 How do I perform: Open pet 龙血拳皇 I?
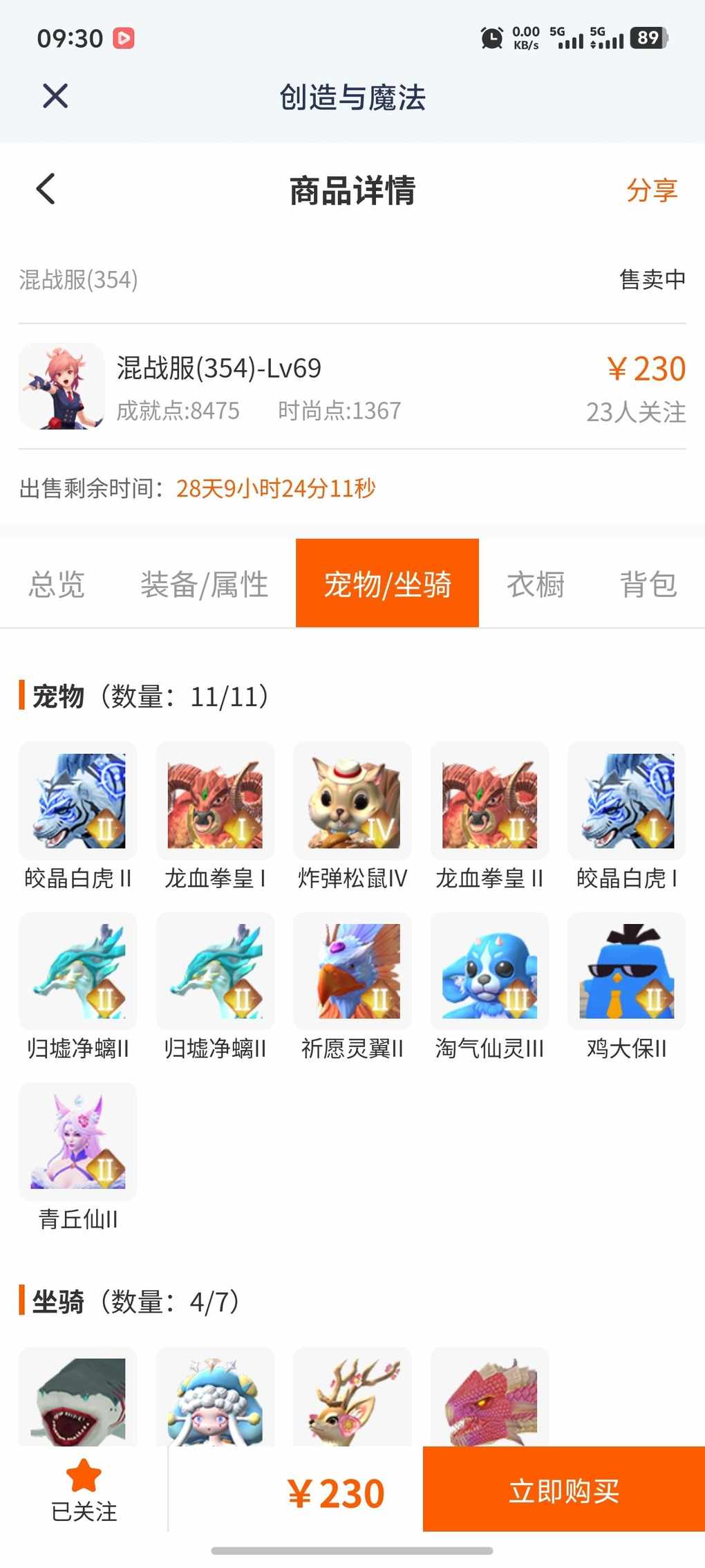click(x=215, y=801)
